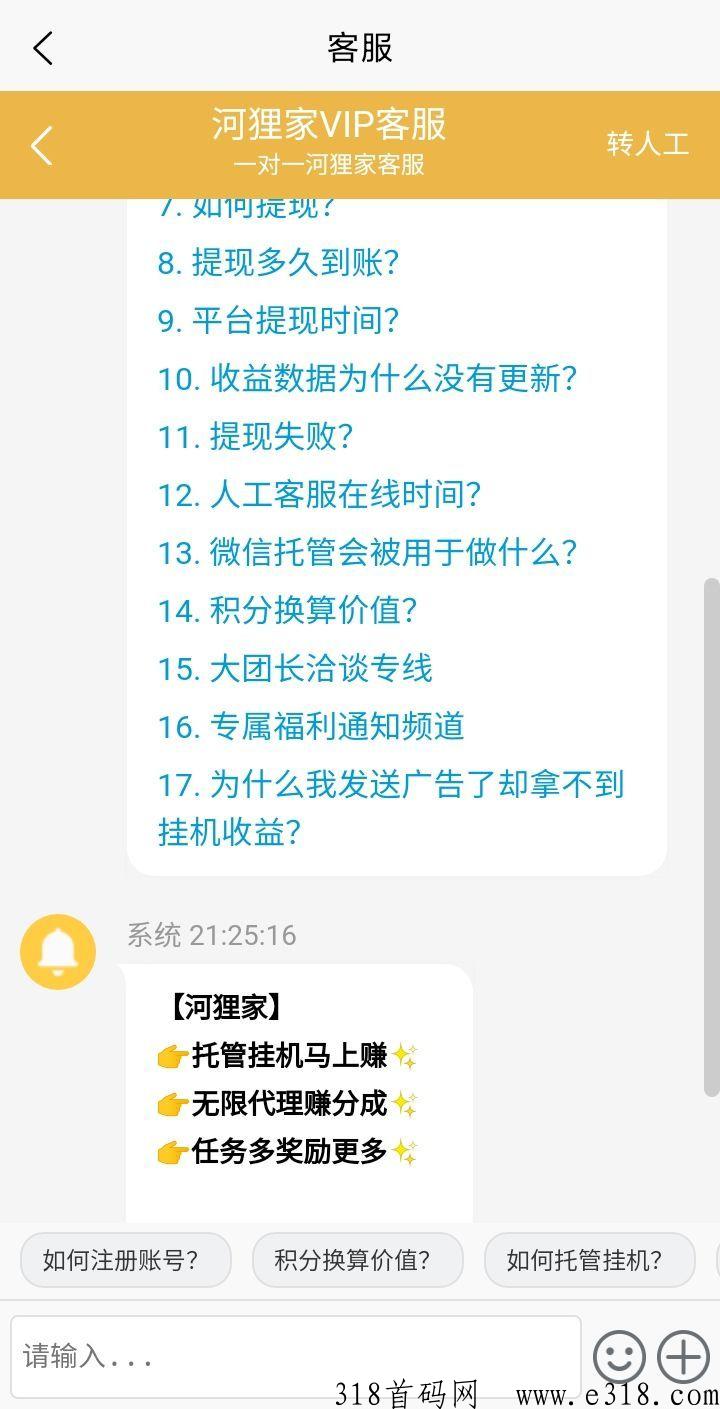Screen dimensions: 720x1409
Task: Select quick reply 积分换算价值?
Action: click(x=357, y=1260)
